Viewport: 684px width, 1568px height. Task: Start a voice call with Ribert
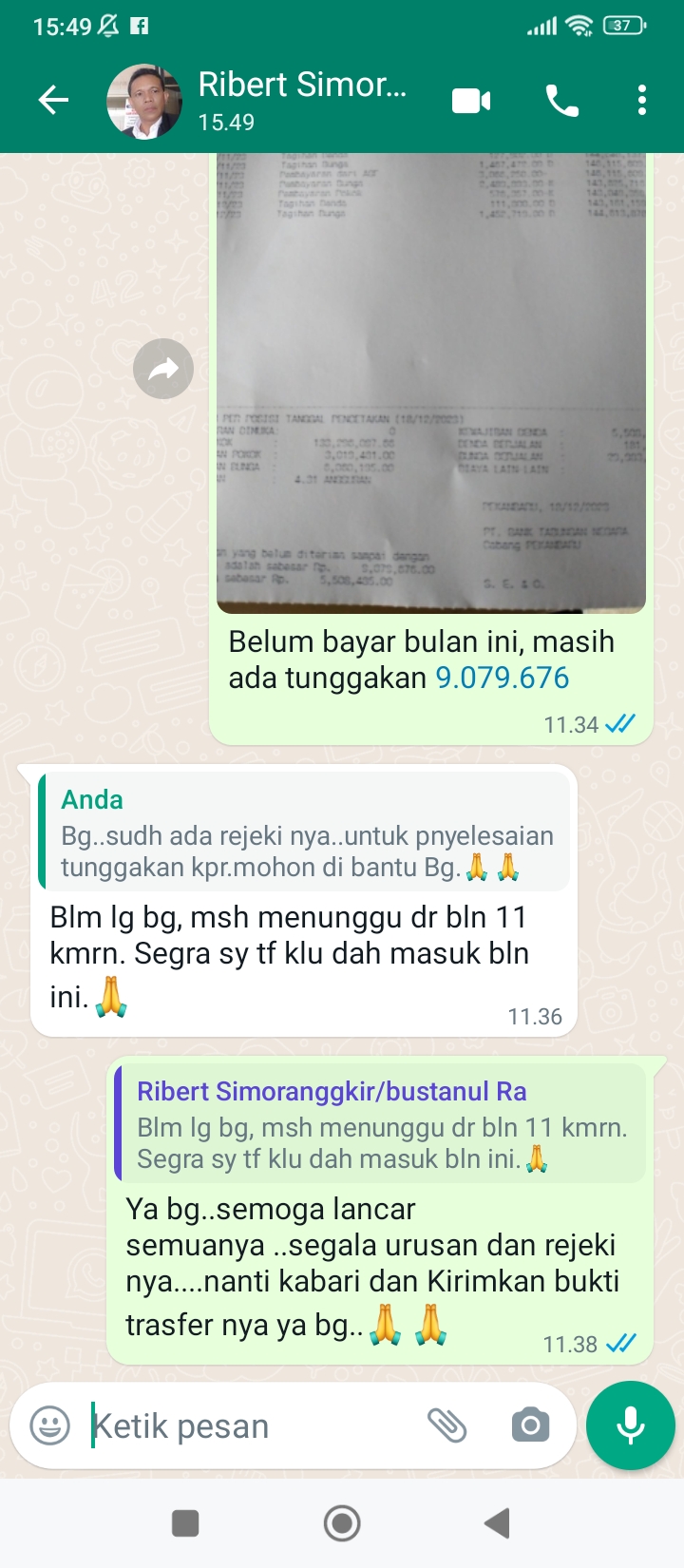[561, 100]
